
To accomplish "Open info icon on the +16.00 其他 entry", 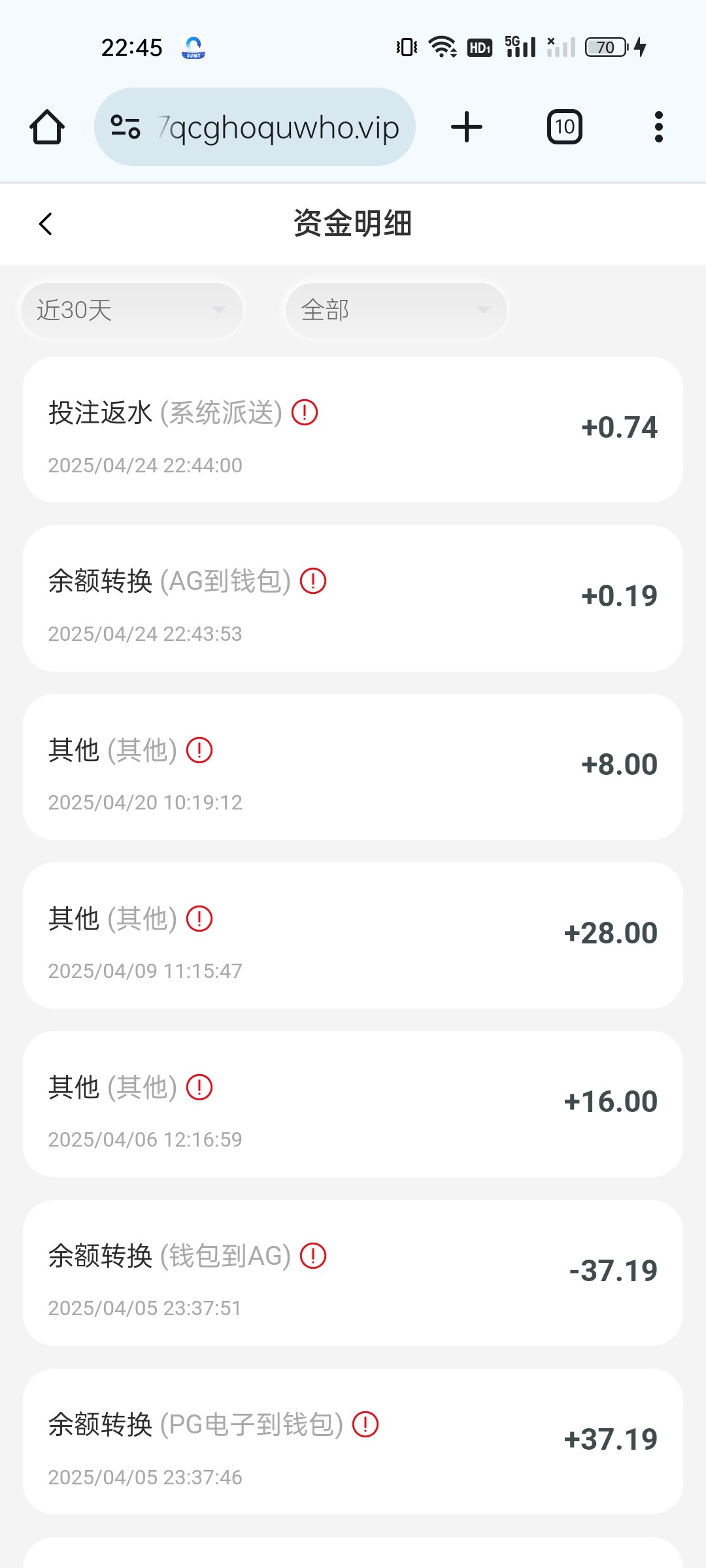I will click(199, 1087).
